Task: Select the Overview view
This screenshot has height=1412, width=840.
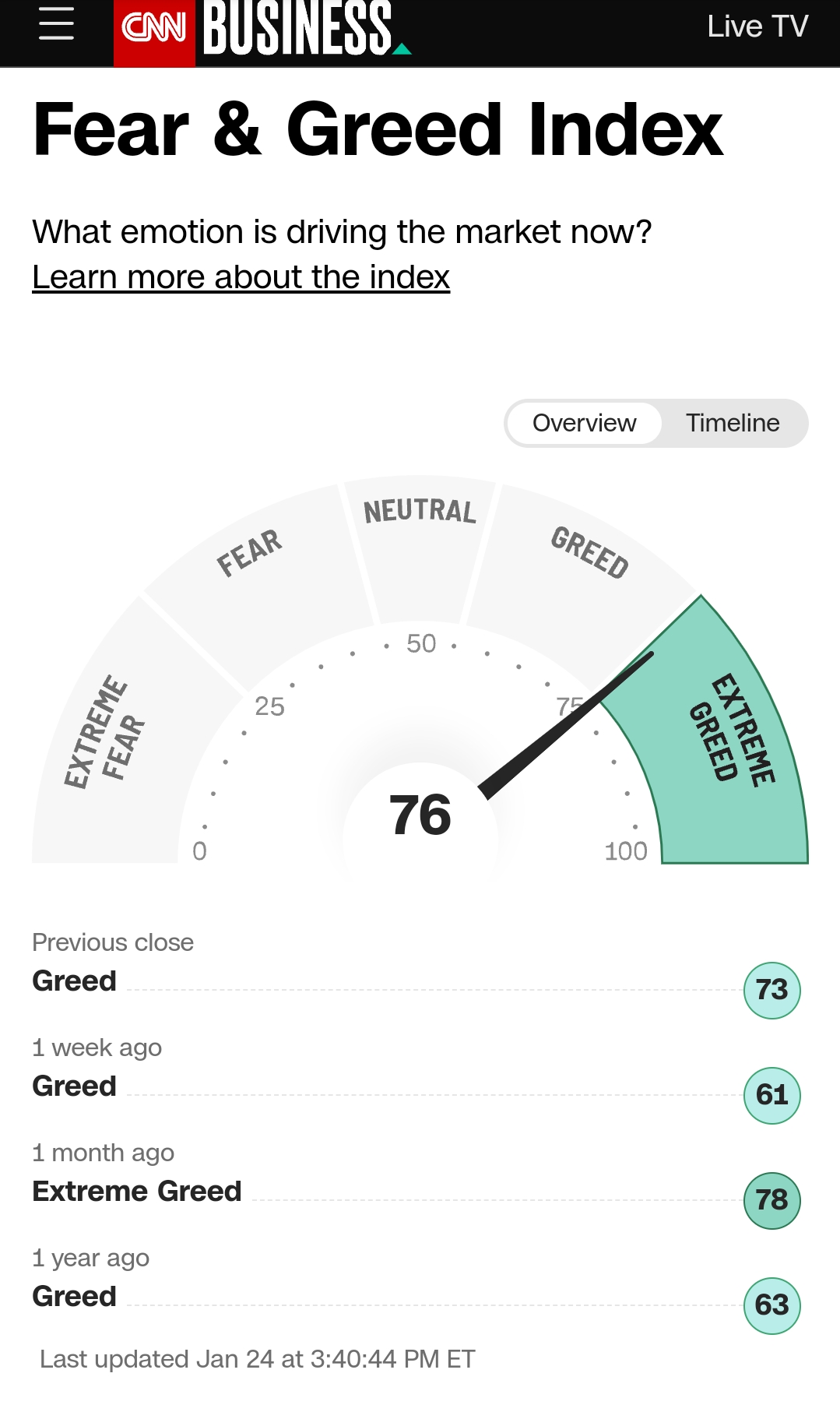Action: pyautogui.click(x=584, y=423)
